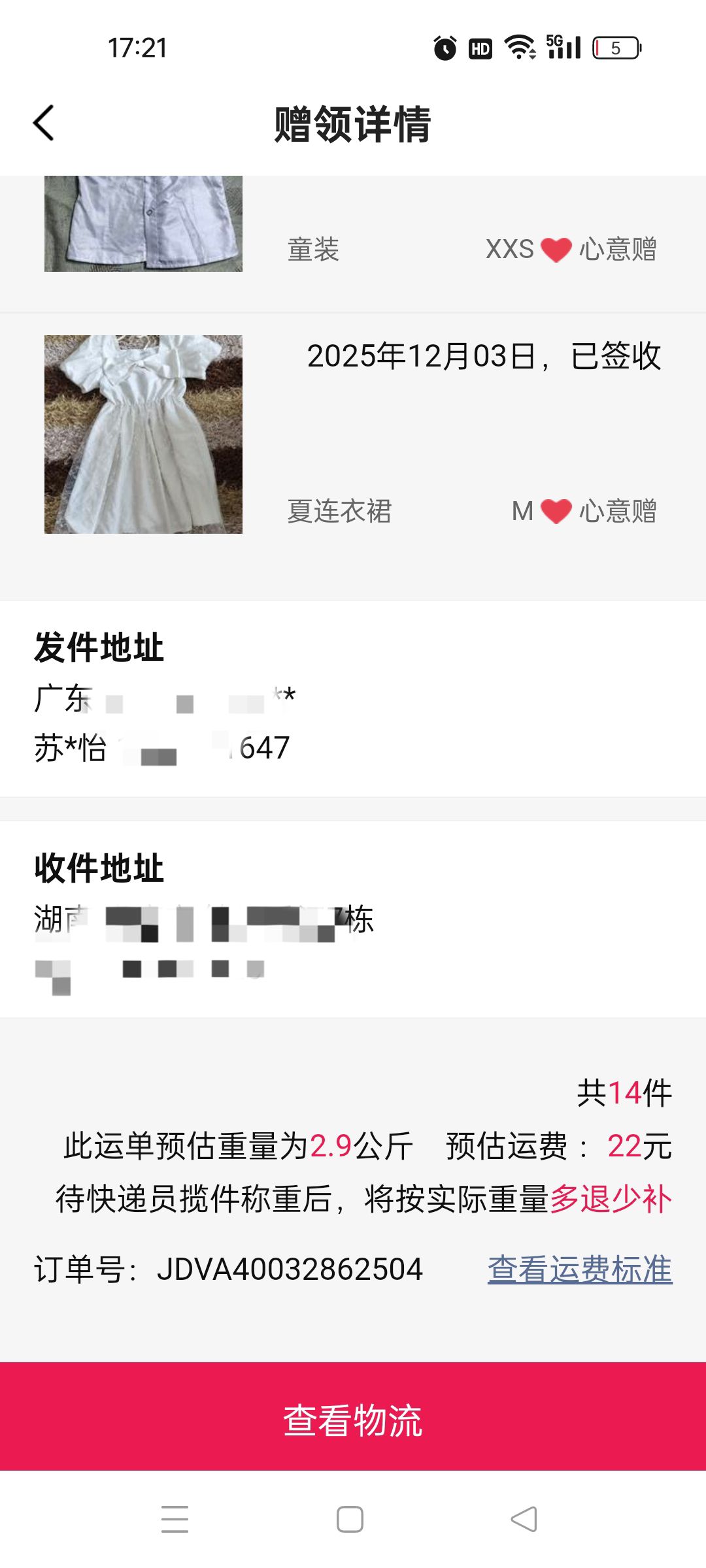Go back from the 赠领详情 page
The image size is (706, 1568).
[x=44, y=123]
